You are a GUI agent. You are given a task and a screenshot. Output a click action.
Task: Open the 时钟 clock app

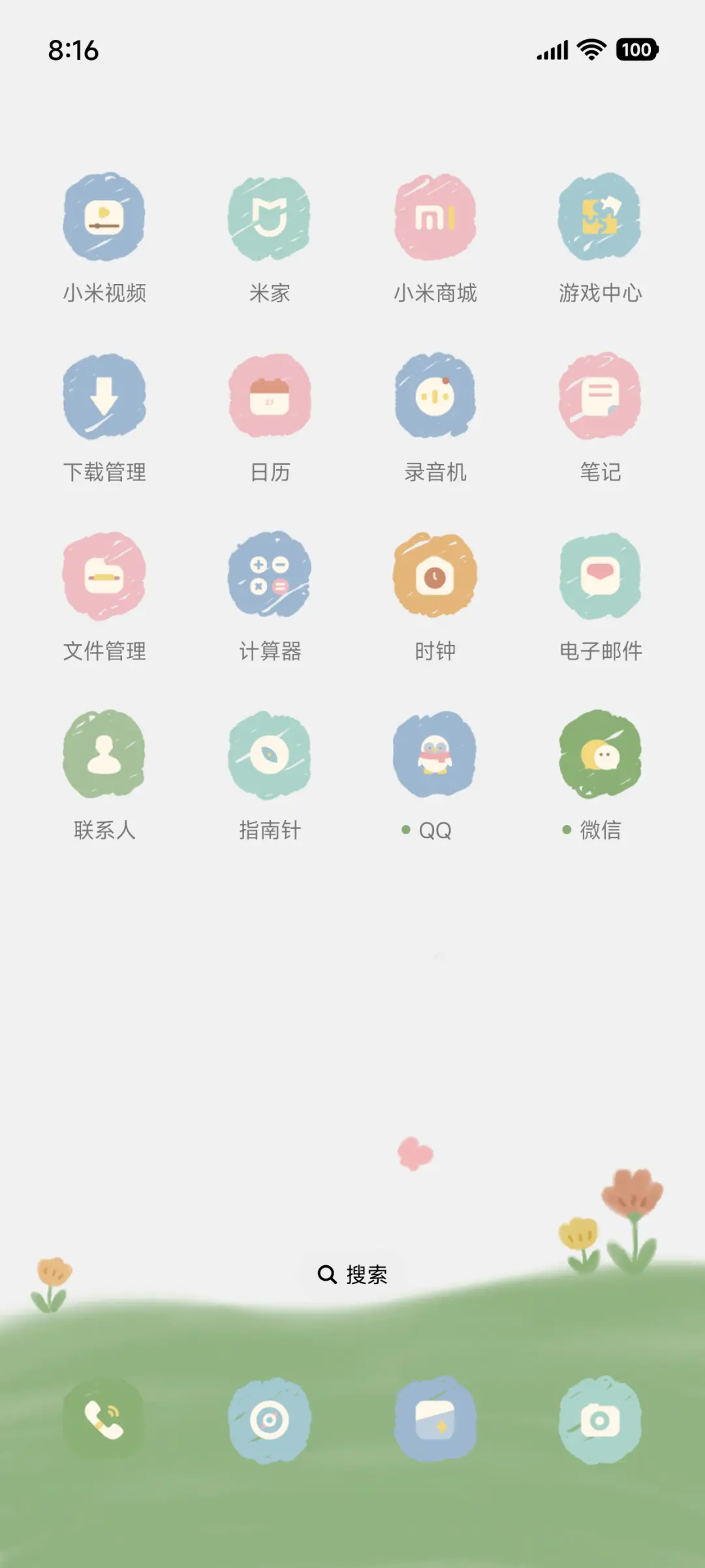point(435,576)
